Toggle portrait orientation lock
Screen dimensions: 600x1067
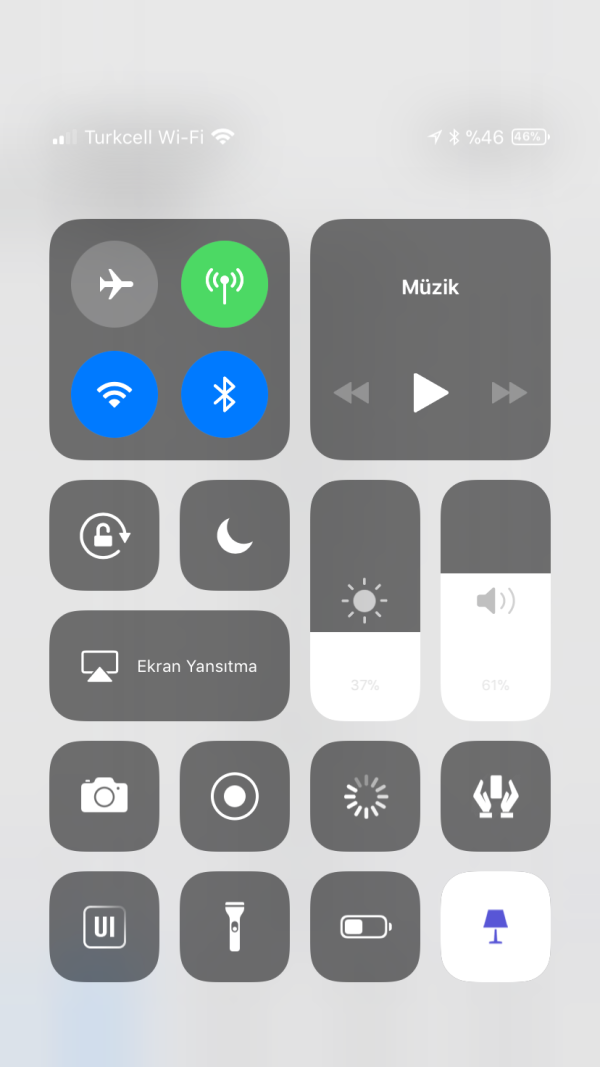click(105, 535)
